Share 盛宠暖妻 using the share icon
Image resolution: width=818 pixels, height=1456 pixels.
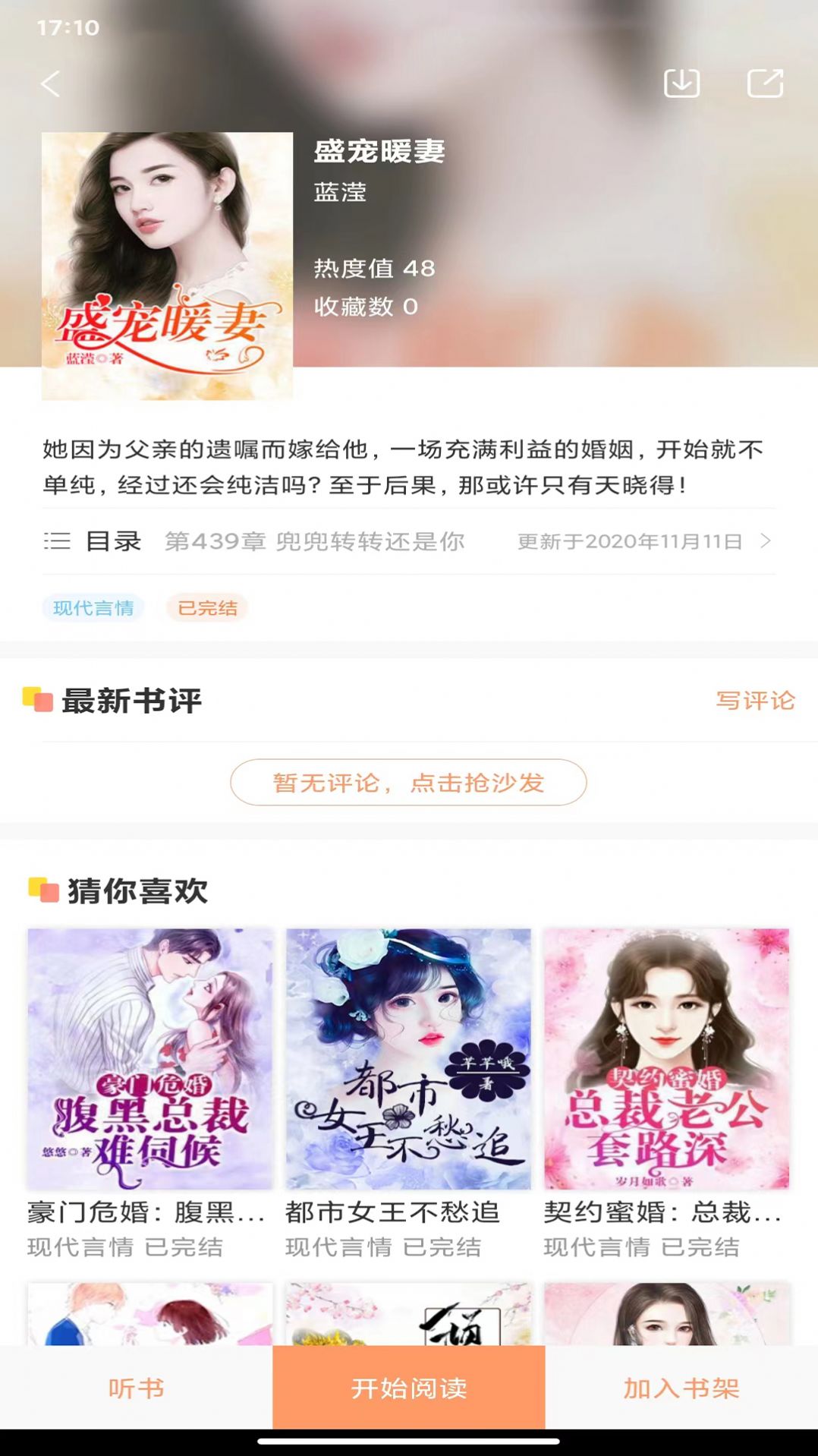(765, 83)
